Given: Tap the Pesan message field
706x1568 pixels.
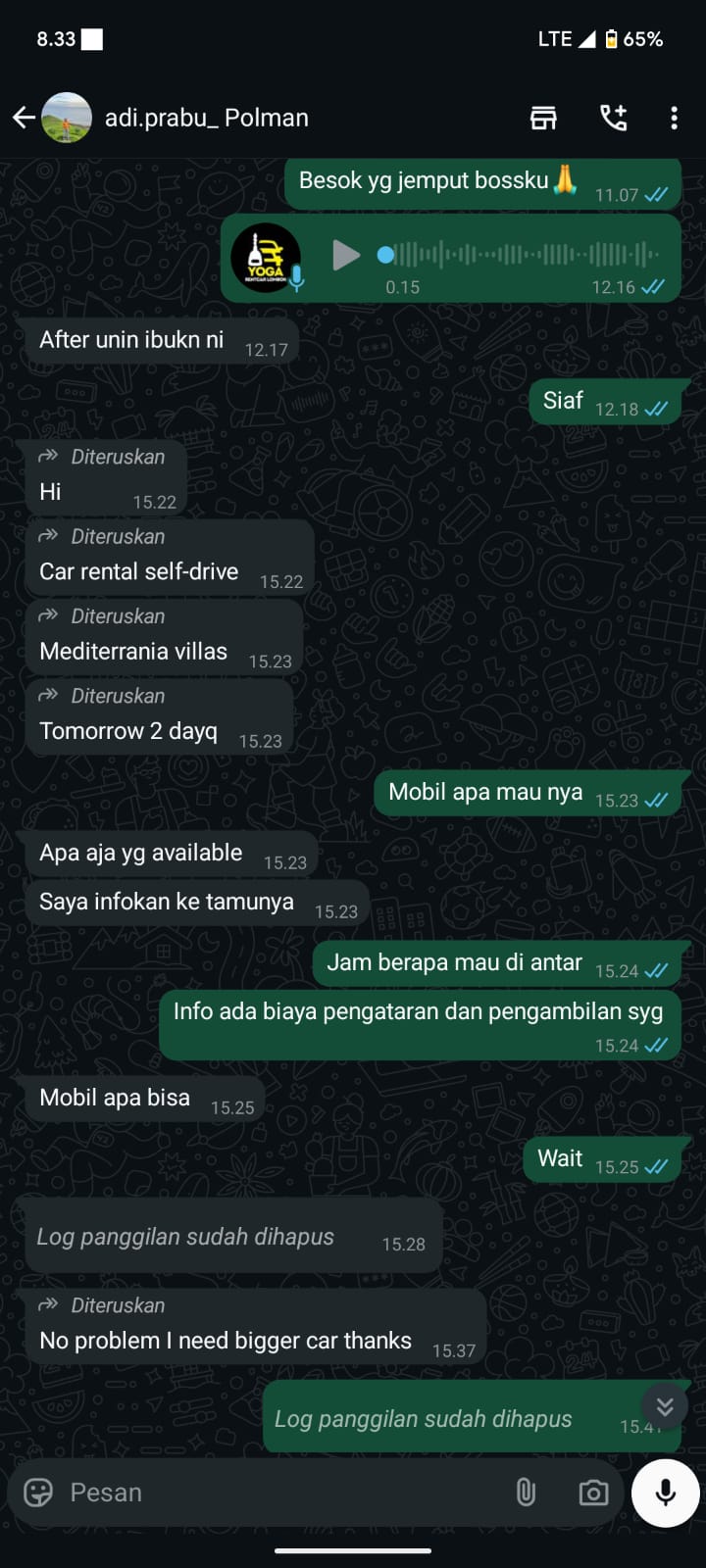Looking at the screenshot, I should tap(275, 1493).
